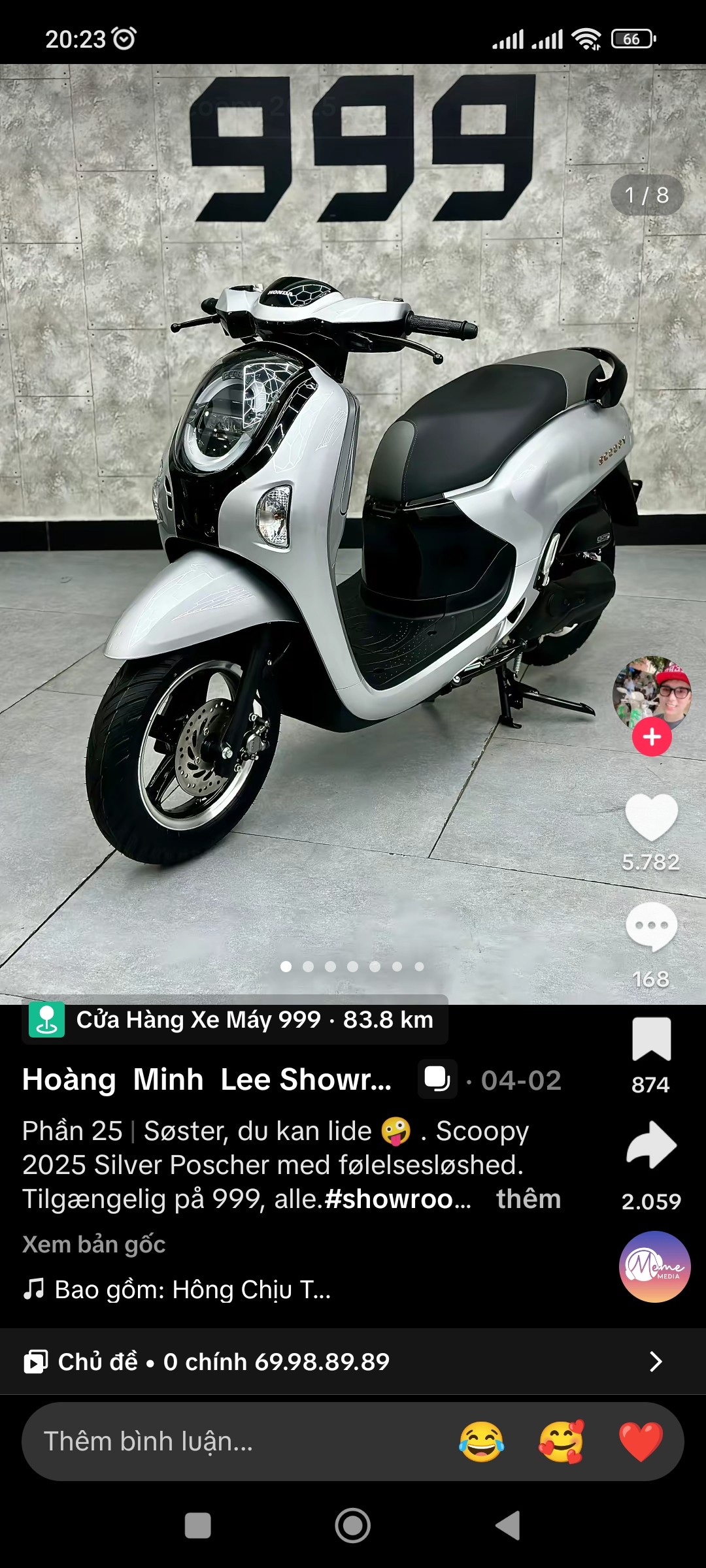Open the comments on this post
The image size is (706, 1568).
(x=651, y=926)
